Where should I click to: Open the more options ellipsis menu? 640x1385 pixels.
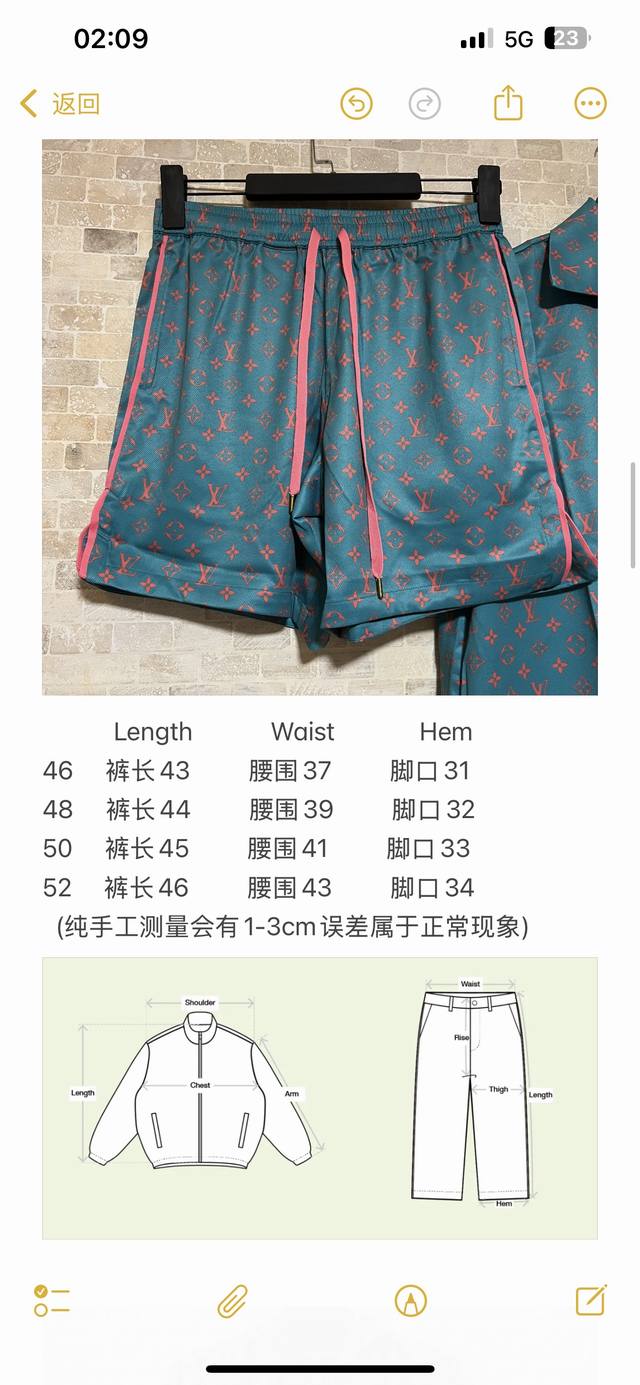click(x=591, y=103)
